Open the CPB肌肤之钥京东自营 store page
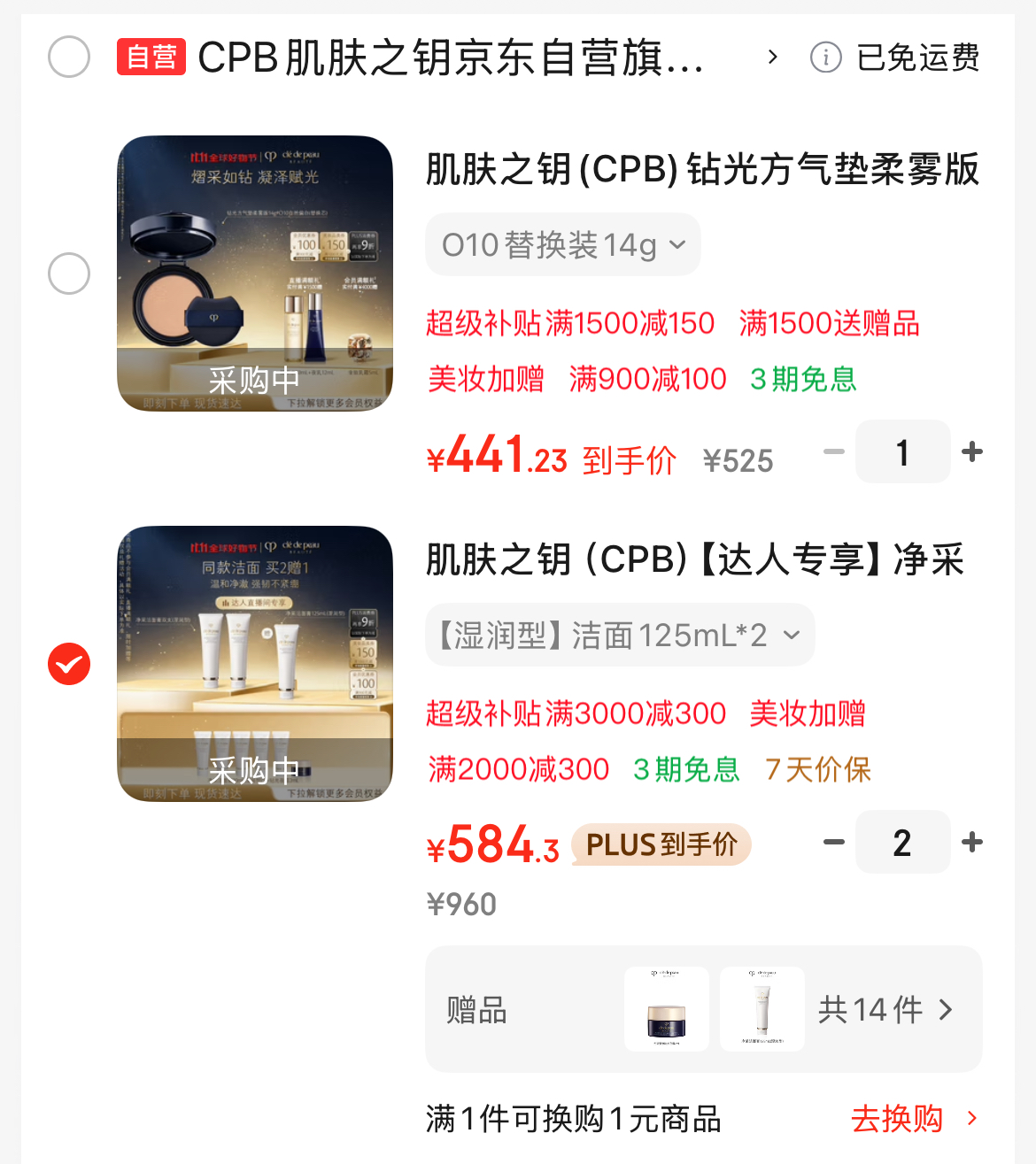This screenshot has height=1164, width=1036. click(x=450, y=58)
